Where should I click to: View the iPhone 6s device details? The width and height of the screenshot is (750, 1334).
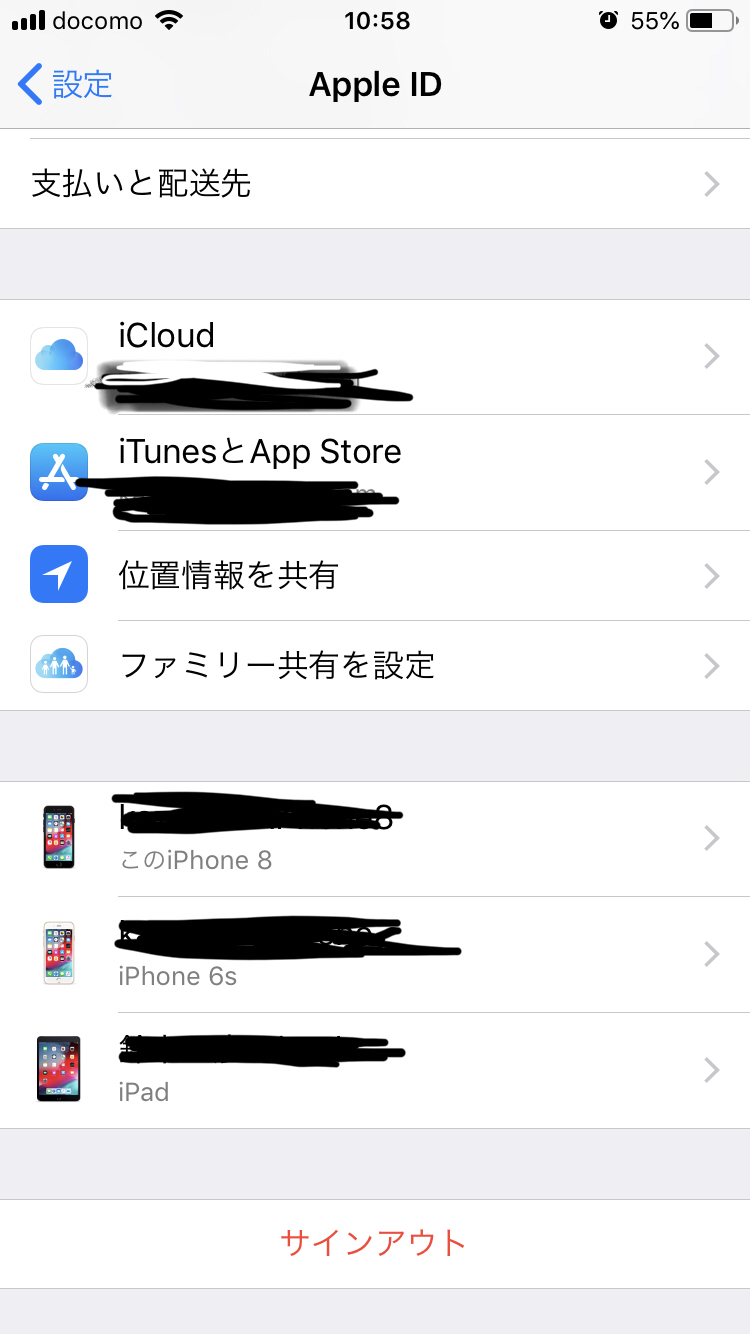pyautogui.click(x=375, y=954)
